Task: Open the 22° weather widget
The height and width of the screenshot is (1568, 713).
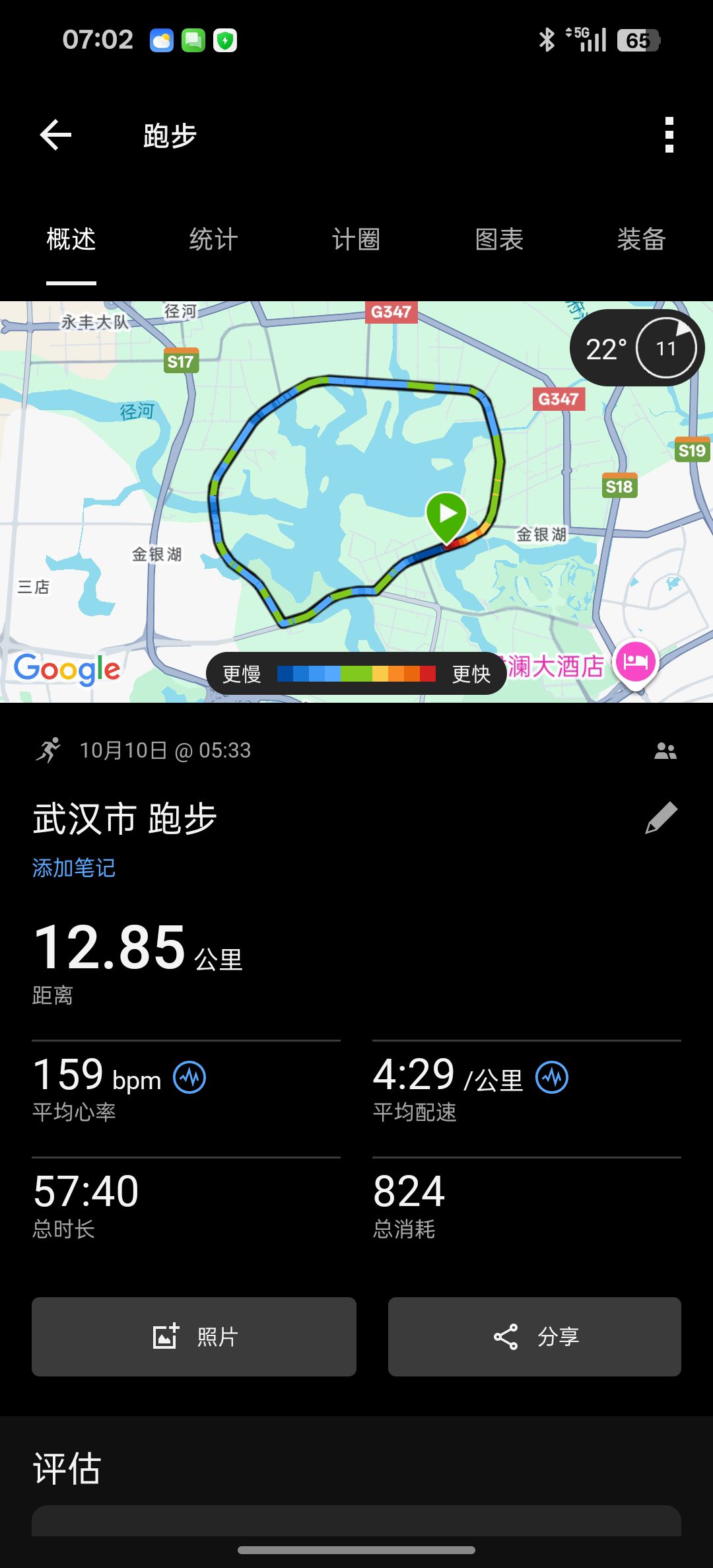Action: (636, 348)
